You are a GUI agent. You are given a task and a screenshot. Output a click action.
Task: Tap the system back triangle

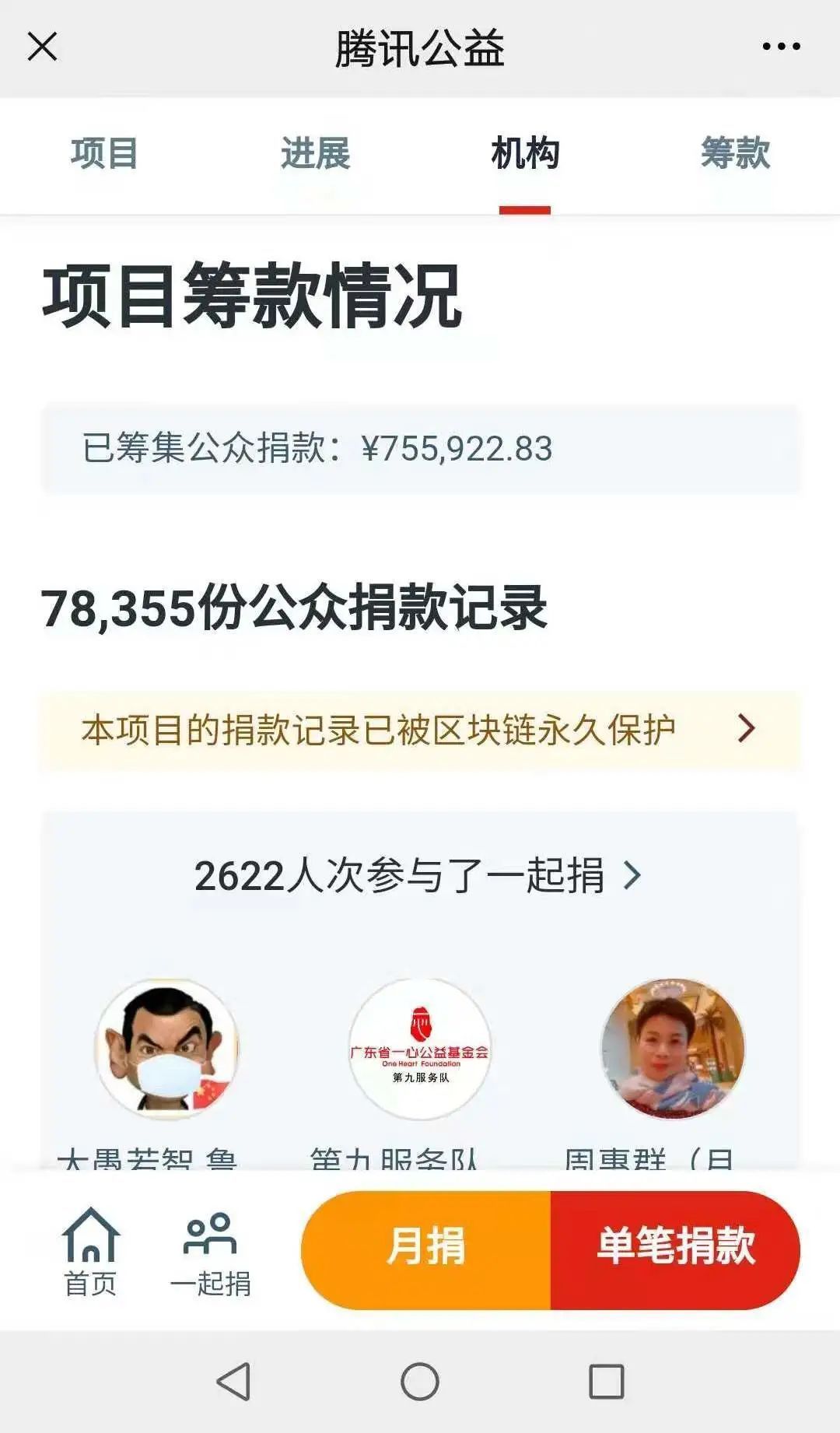point(233,1382)
